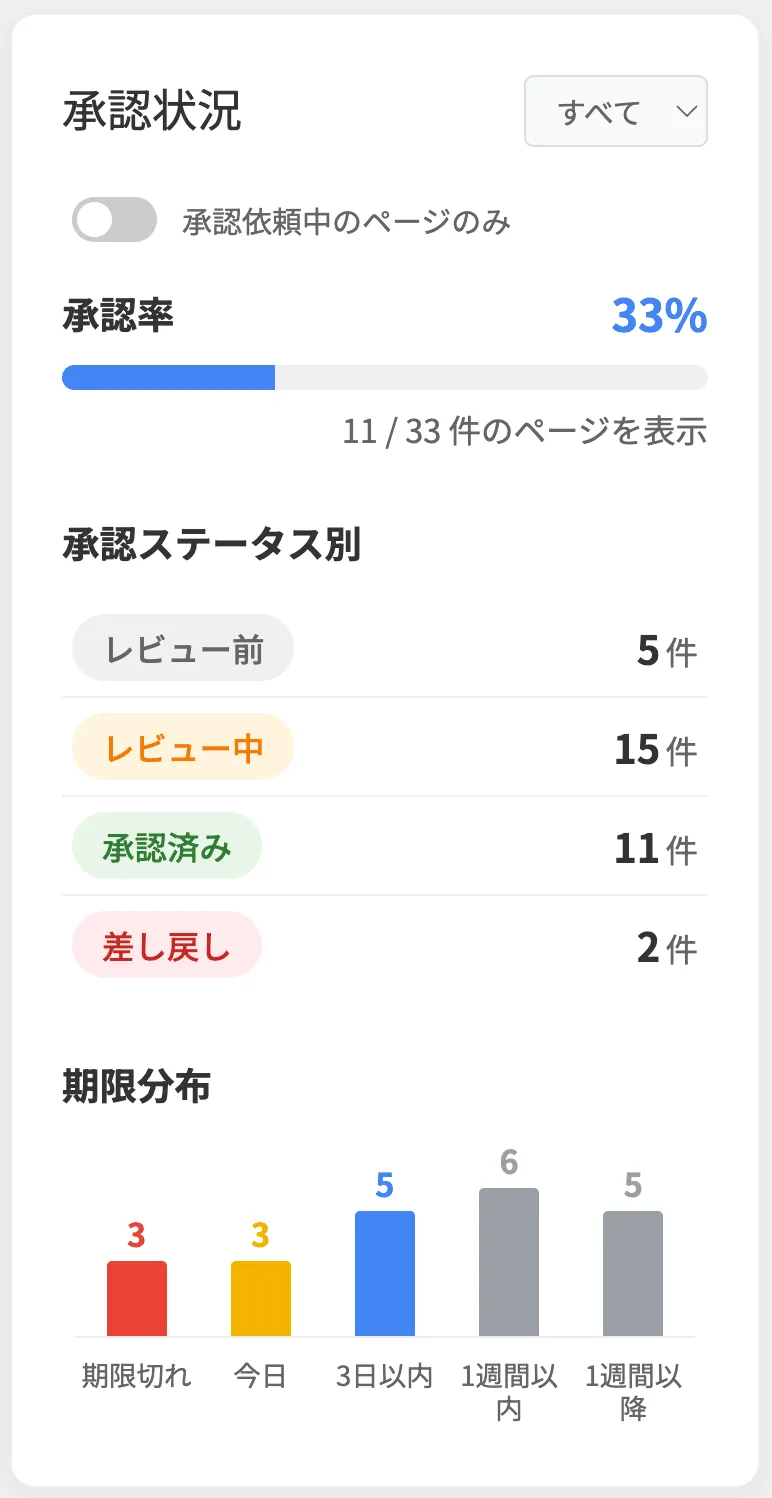The height and width of the screenshot is (1498, 772).
Task: Collapse the すべて selector menu
Action: 615,112
